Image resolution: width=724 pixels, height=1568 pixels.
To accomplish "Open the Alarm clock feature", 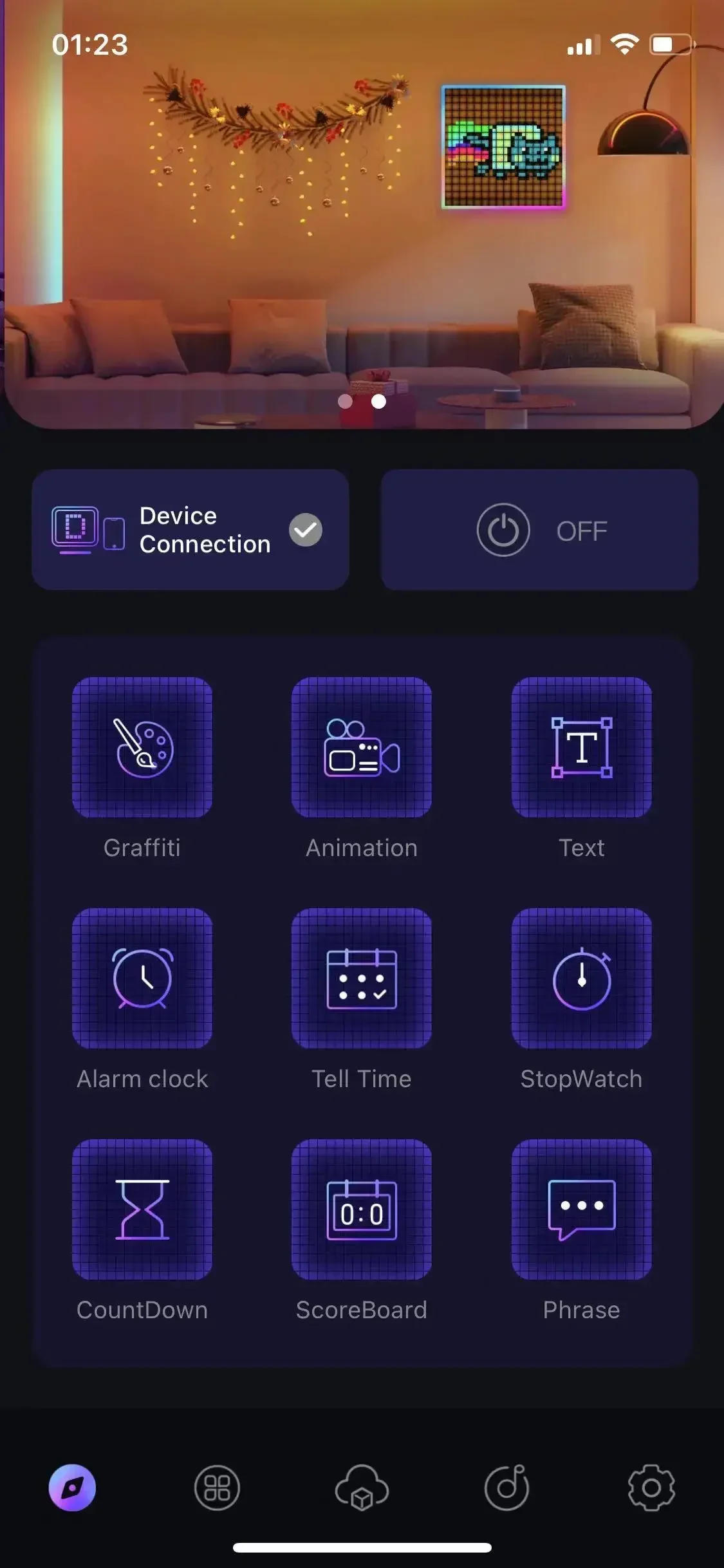I will coord(142,979).
